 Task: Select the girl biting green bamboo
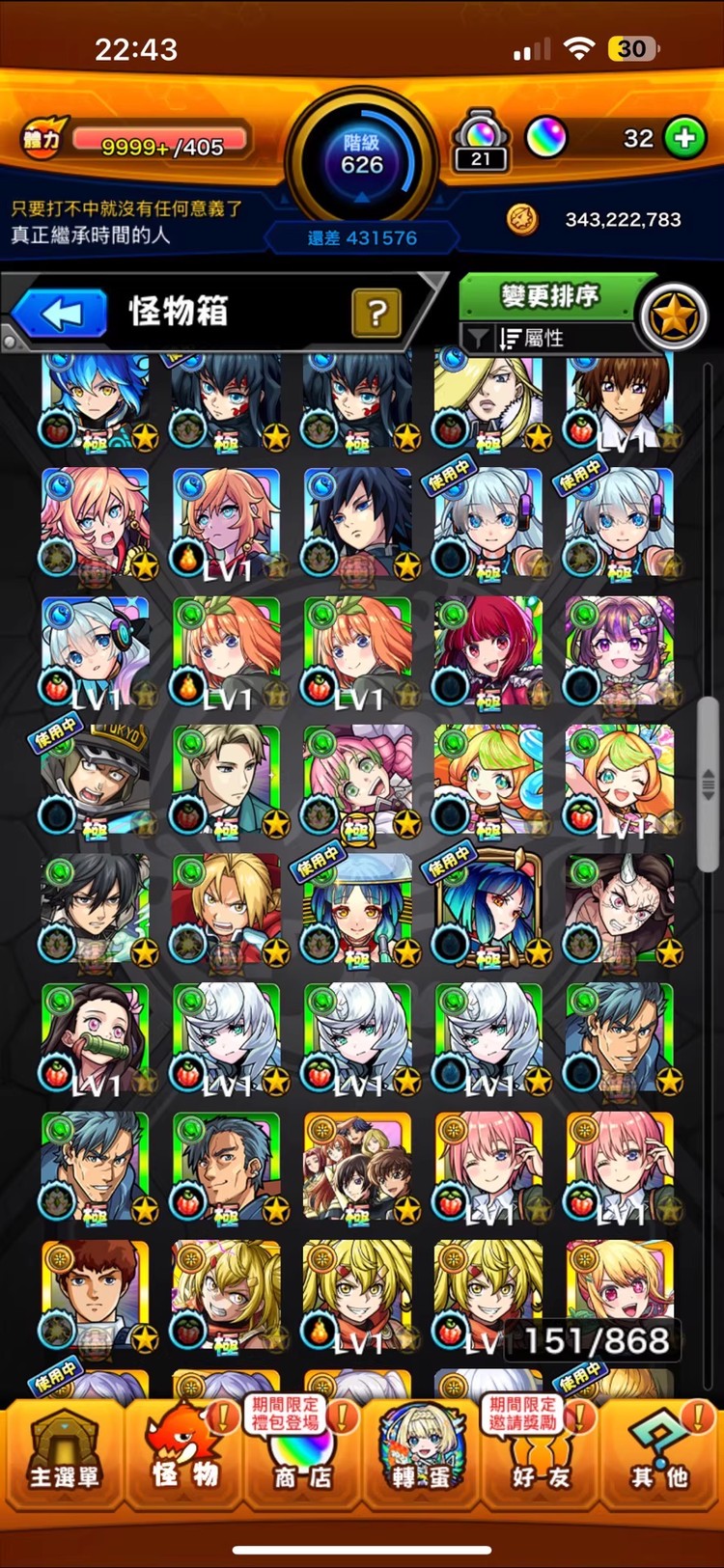point(96,1039)
